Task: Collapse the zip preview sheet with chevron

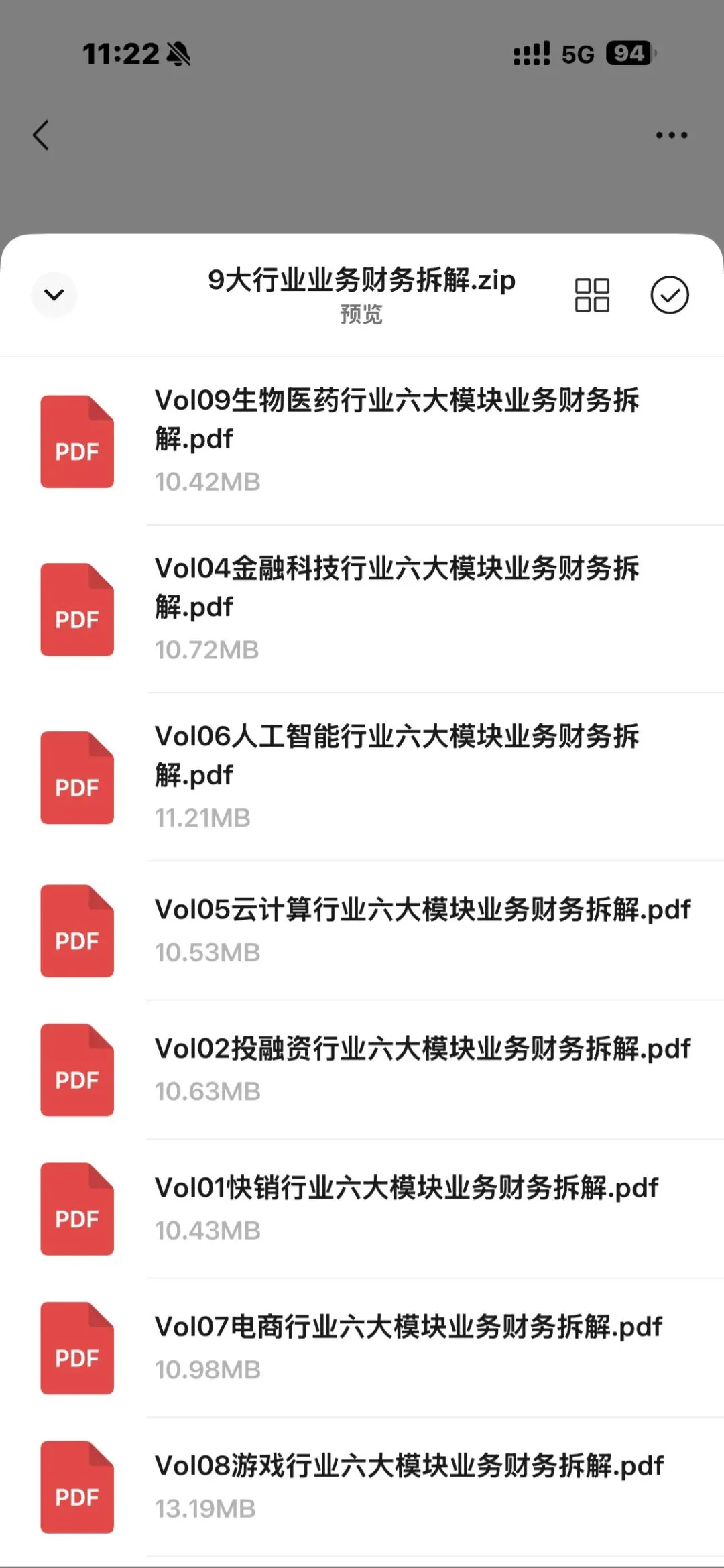Action: 54,295
